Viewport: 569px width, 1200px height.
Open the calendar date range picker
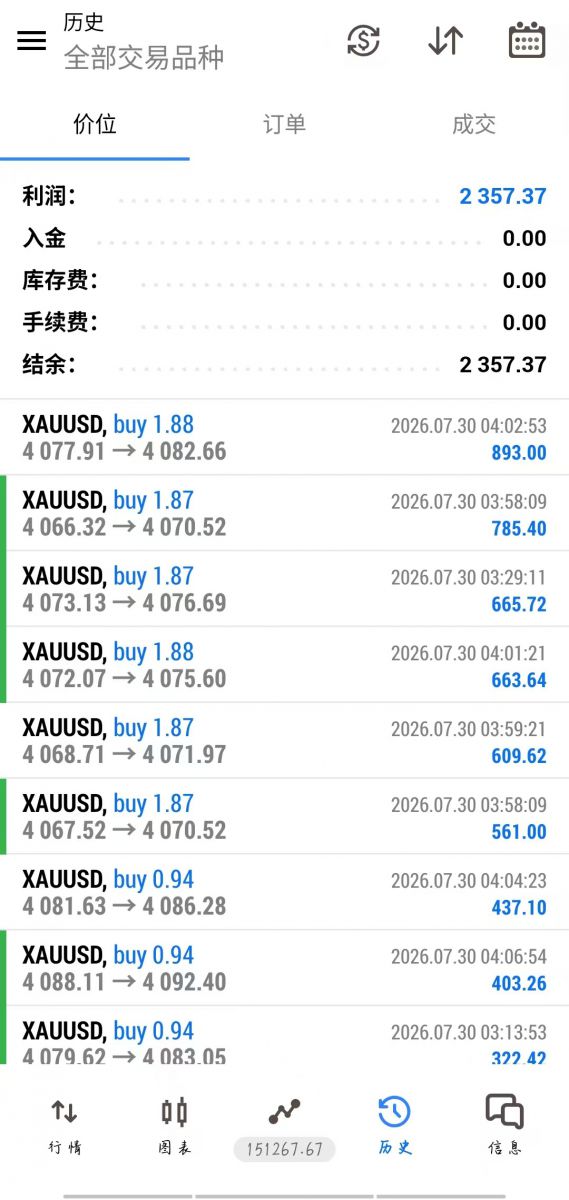[x=527, y=41]
